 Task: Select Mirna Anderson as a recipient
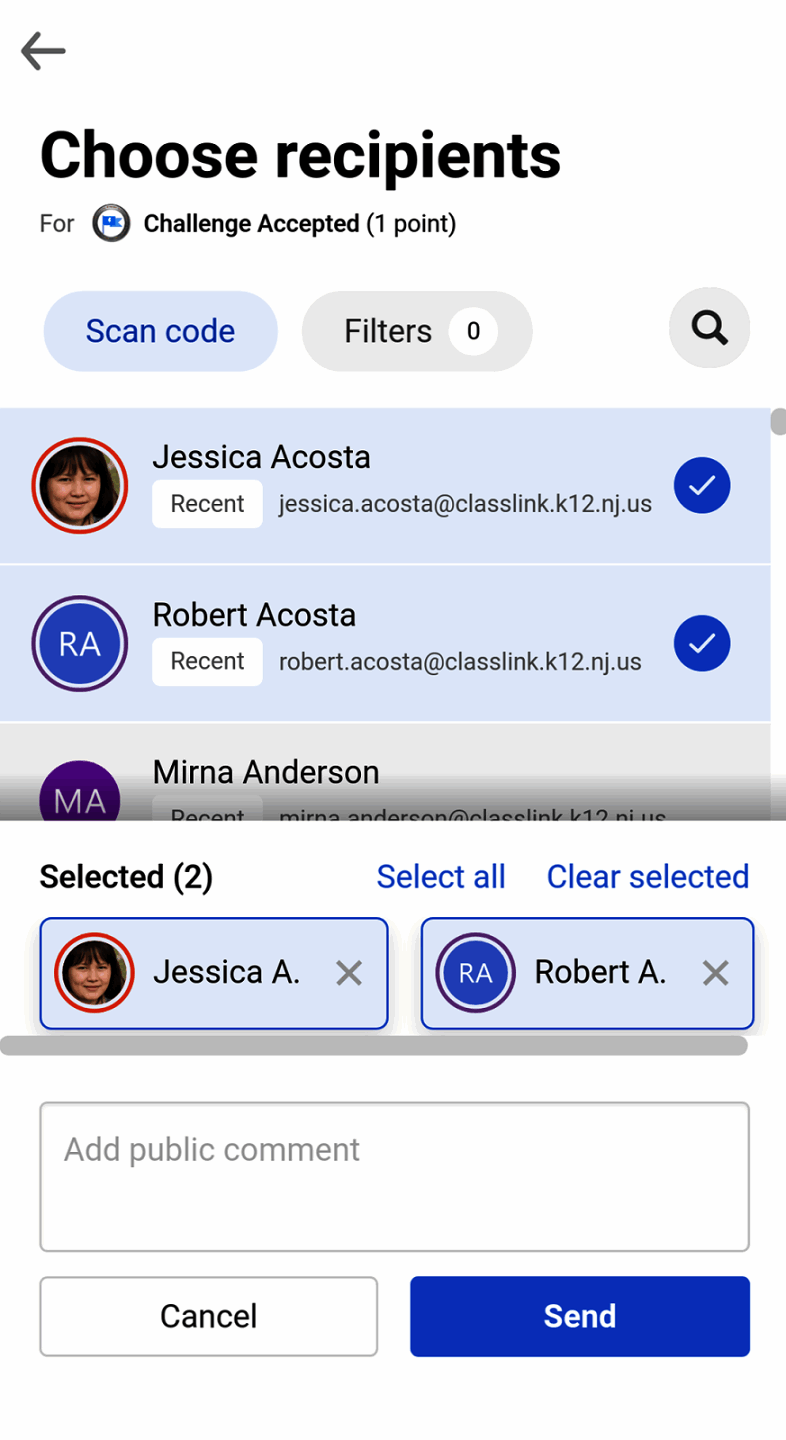[385, 772]
